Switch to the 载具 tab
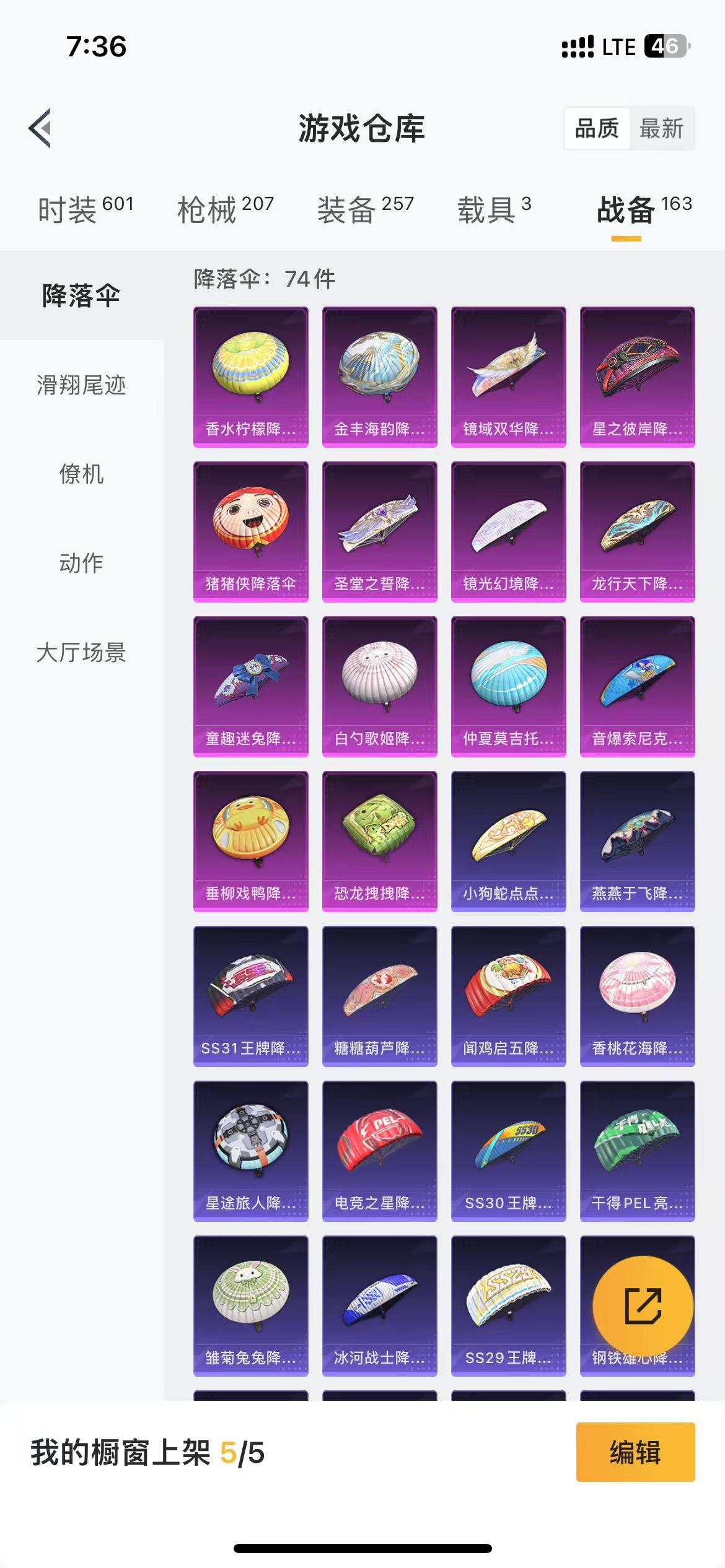 point(494,209)
